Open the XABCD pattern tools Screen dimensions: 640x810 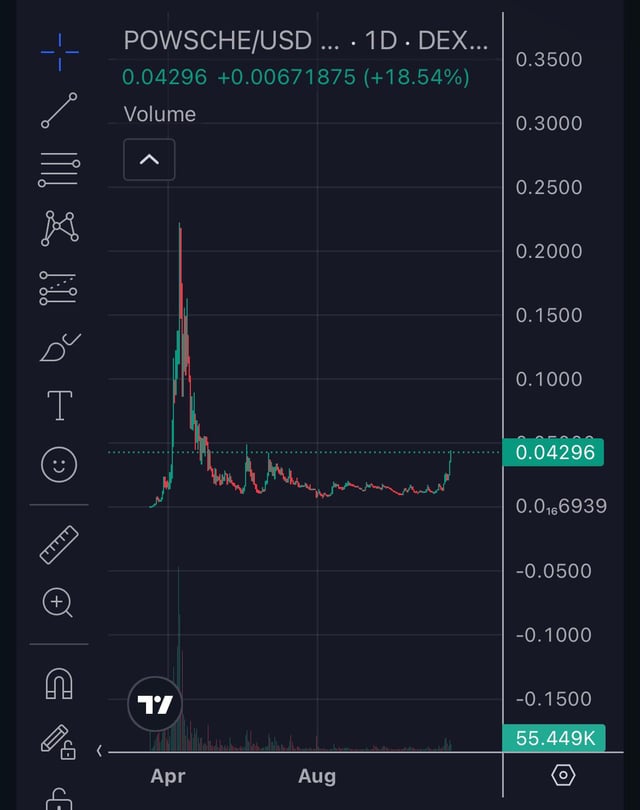(x=59, y=228)
